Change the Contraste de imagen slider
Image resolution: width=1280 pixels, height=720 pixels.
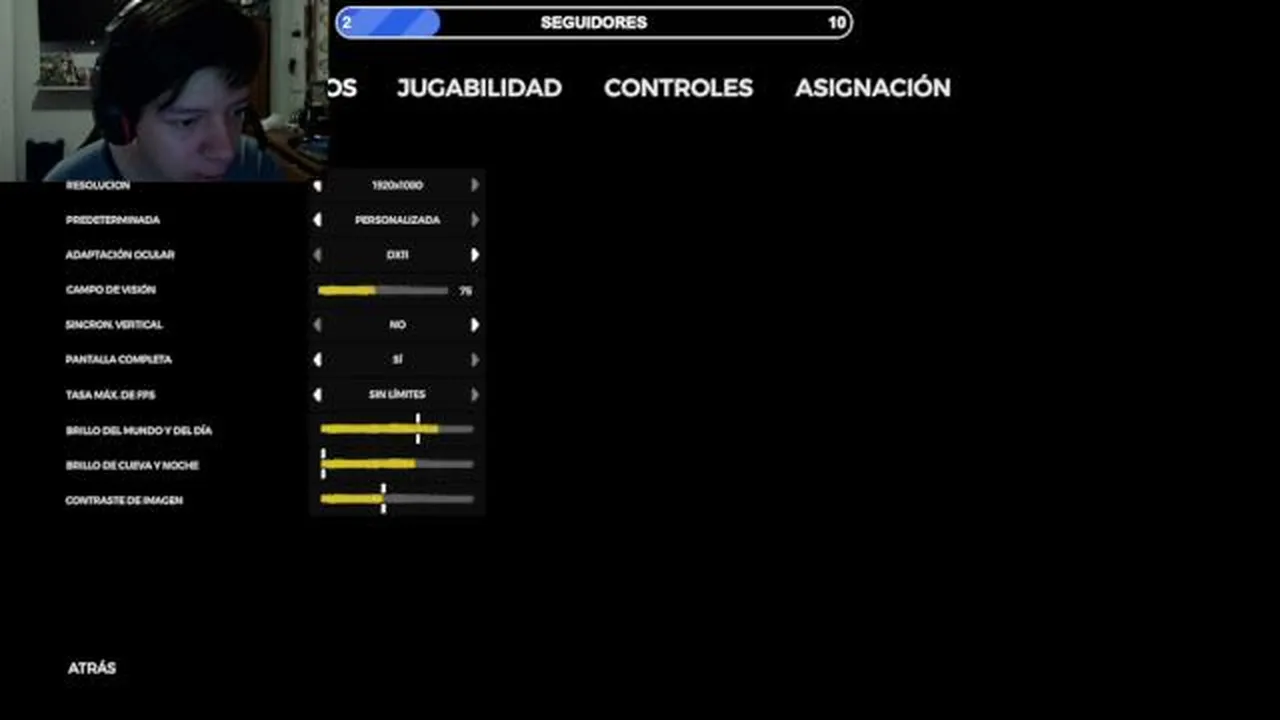click(x=397, y=498)
